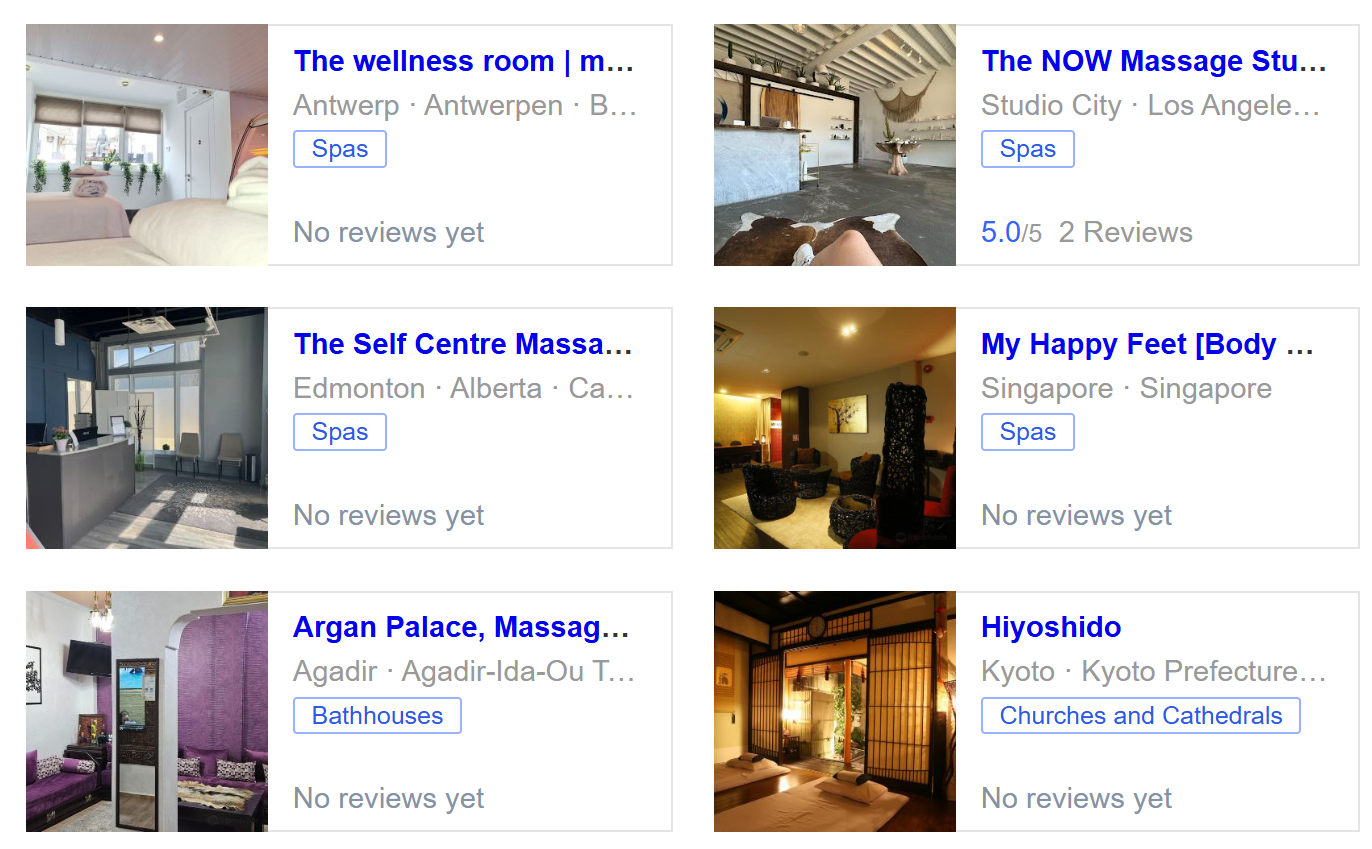The image size is (1372, 849).
Task: View the Hiyoshido photo
Action: click(835, 711)
